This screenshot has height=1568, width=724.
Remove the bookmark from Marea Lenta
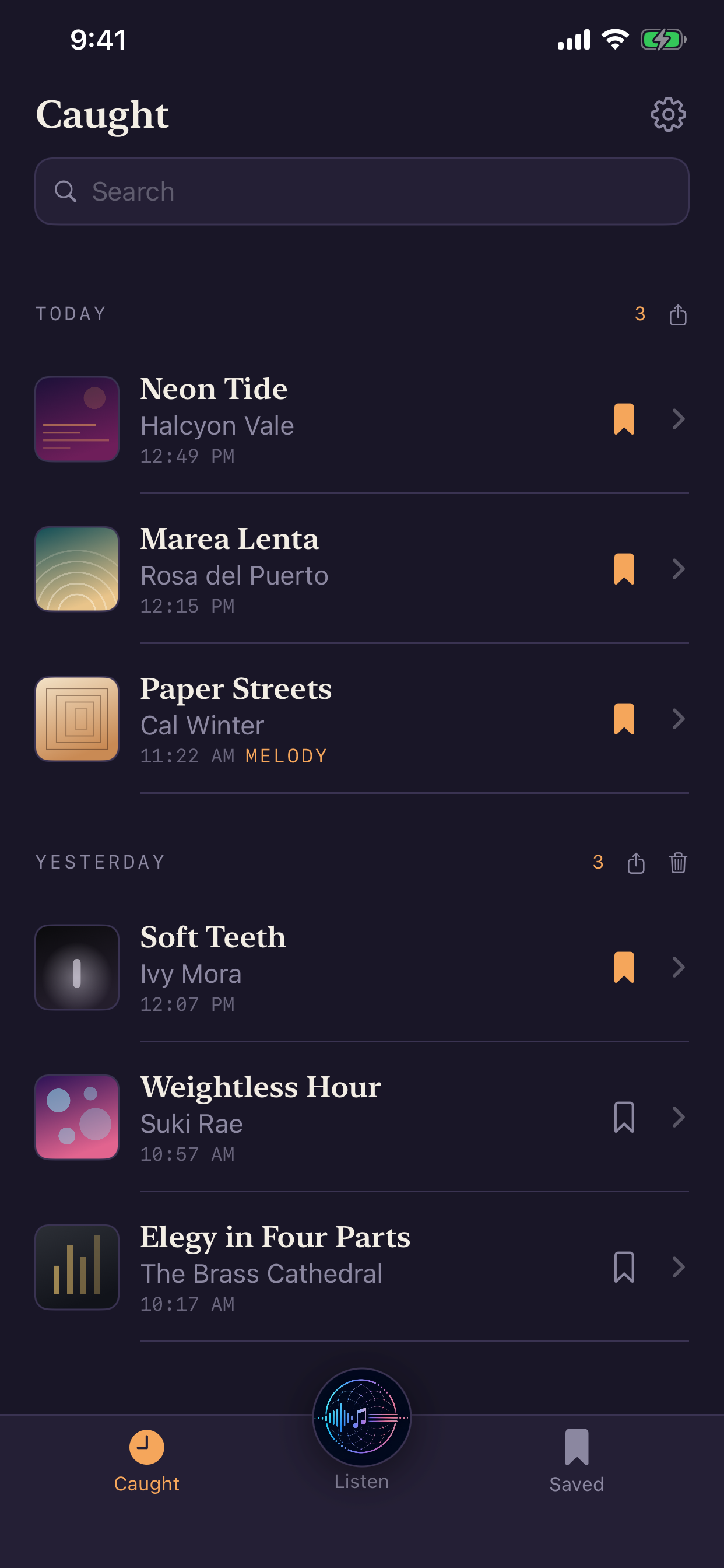624,569
